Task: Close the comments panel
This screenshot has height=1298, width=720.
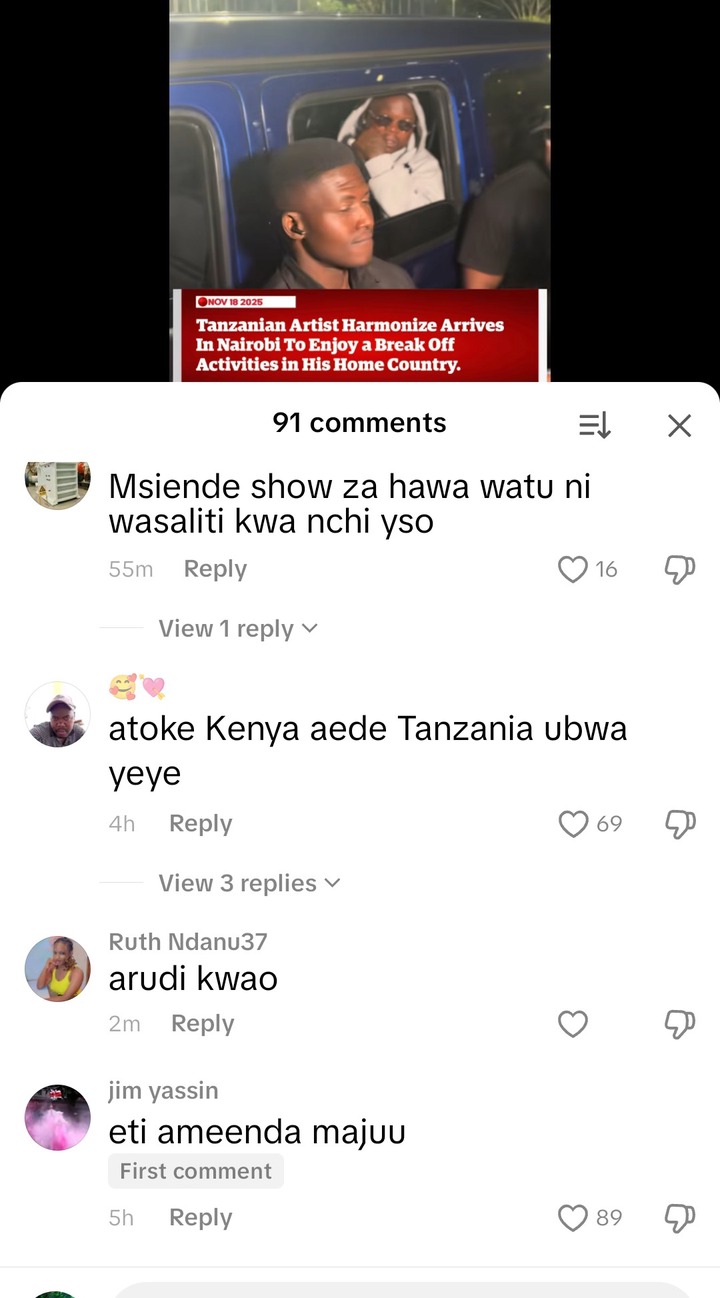Action: click(x=679, y=426)
